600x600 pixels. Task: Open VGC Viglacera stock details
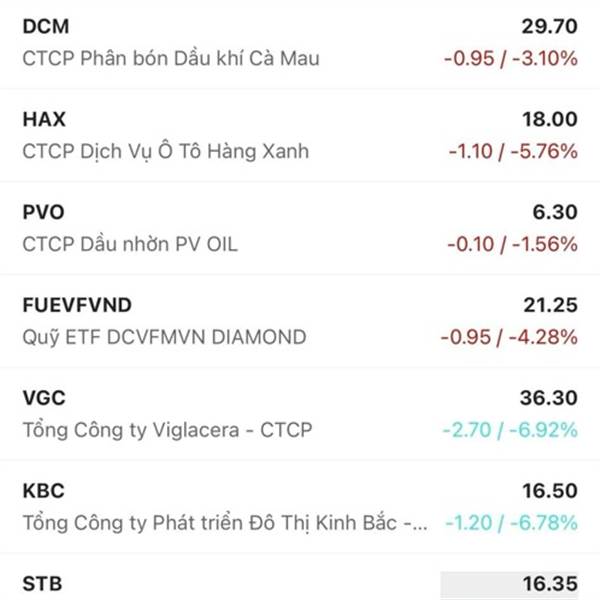click(300, 414)
